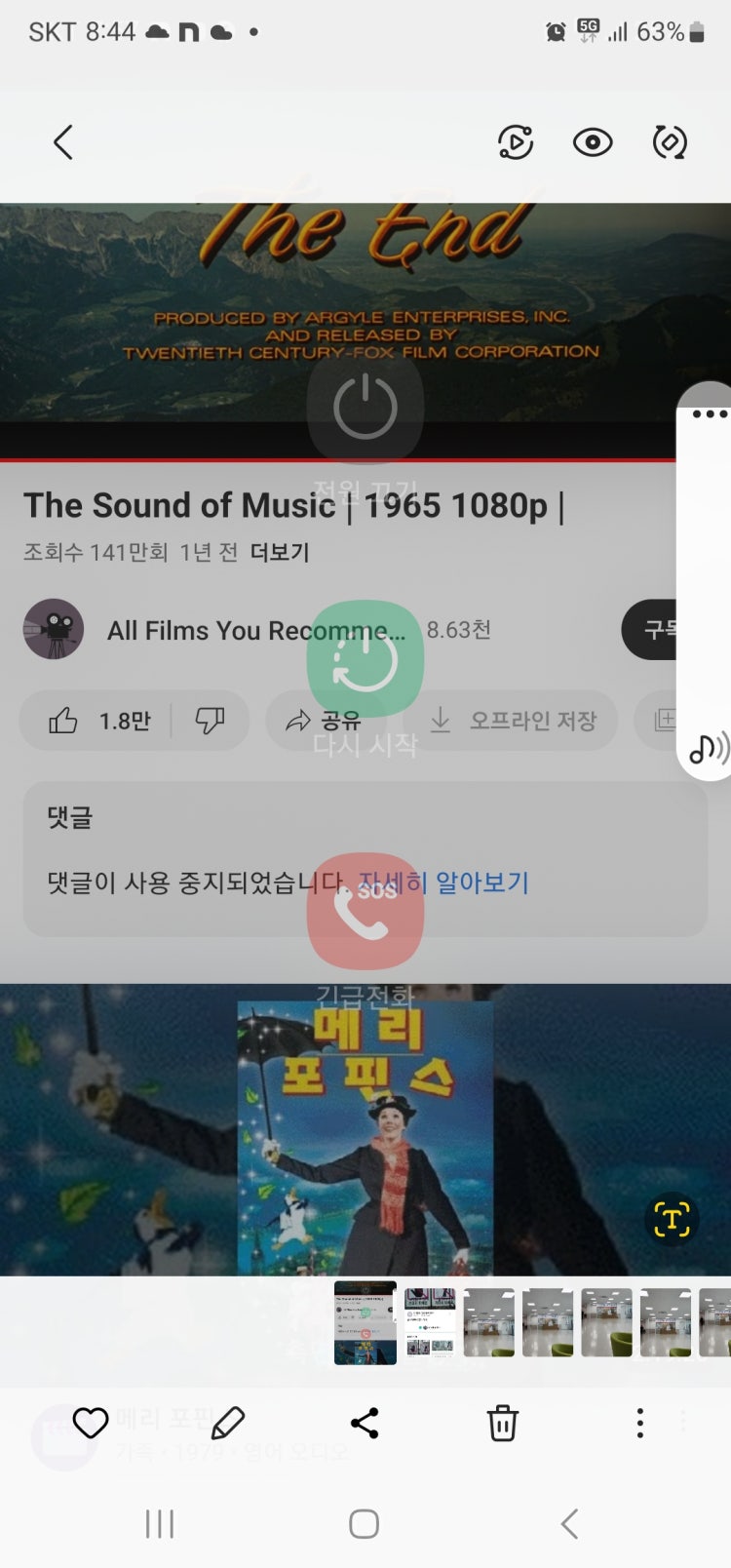This screenshot has height=1568, width=731.
Task: Tap the rotate image icon at top right
Action: (x=669, y=141)
